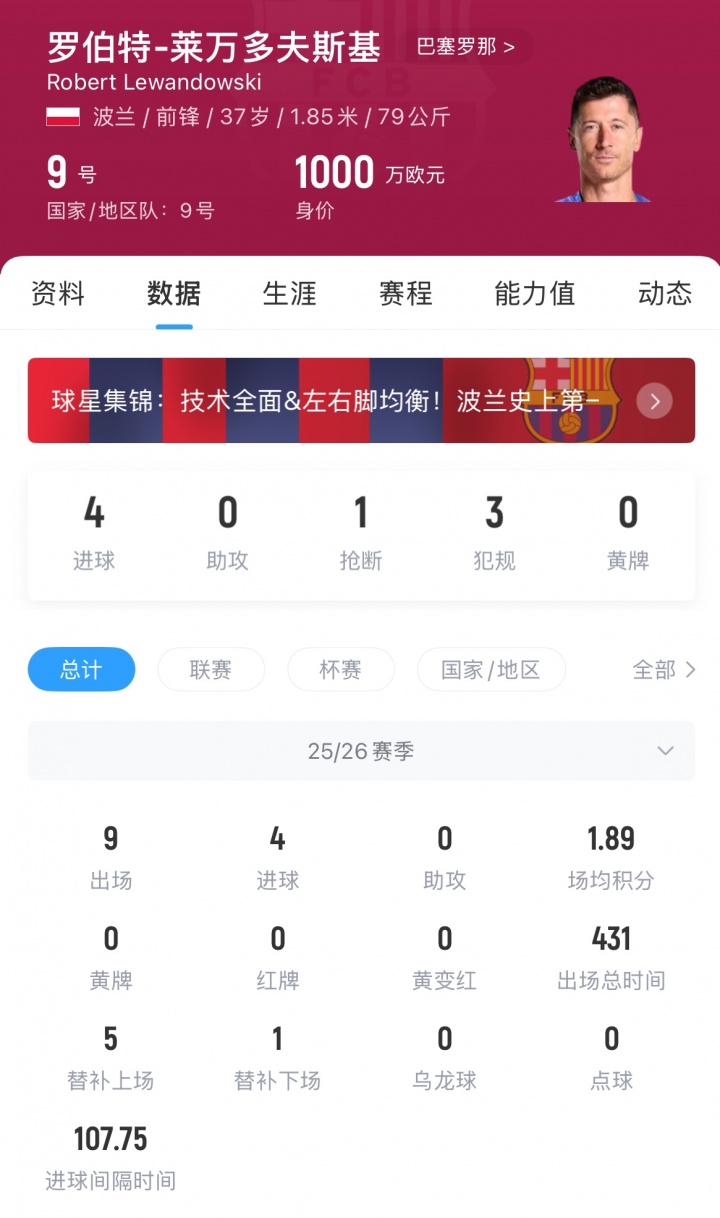Open the 巴塞罗那 club link
The width and height of the screenshot is (720, 1218).
tap(466, 47)
